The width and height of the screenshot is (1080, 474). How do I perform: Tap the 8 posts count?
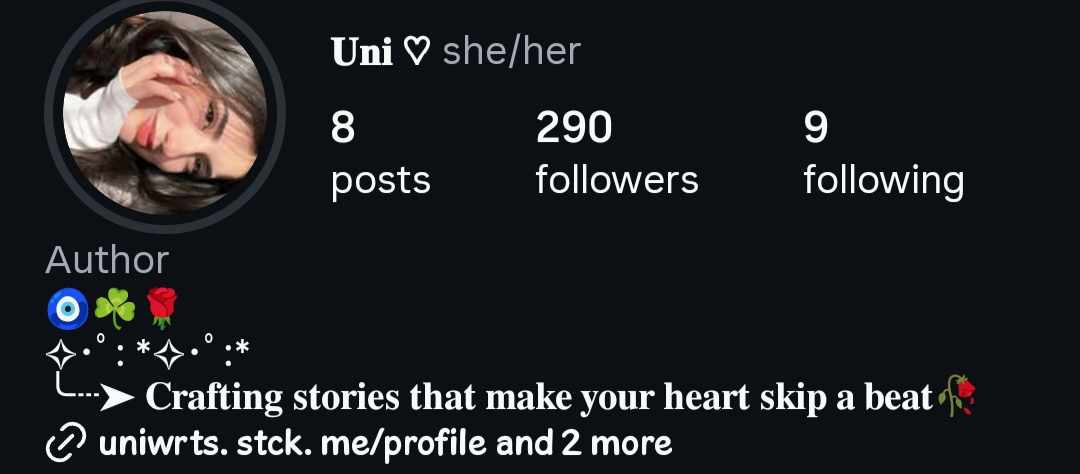pyautogui.click(x=380, y=154)
